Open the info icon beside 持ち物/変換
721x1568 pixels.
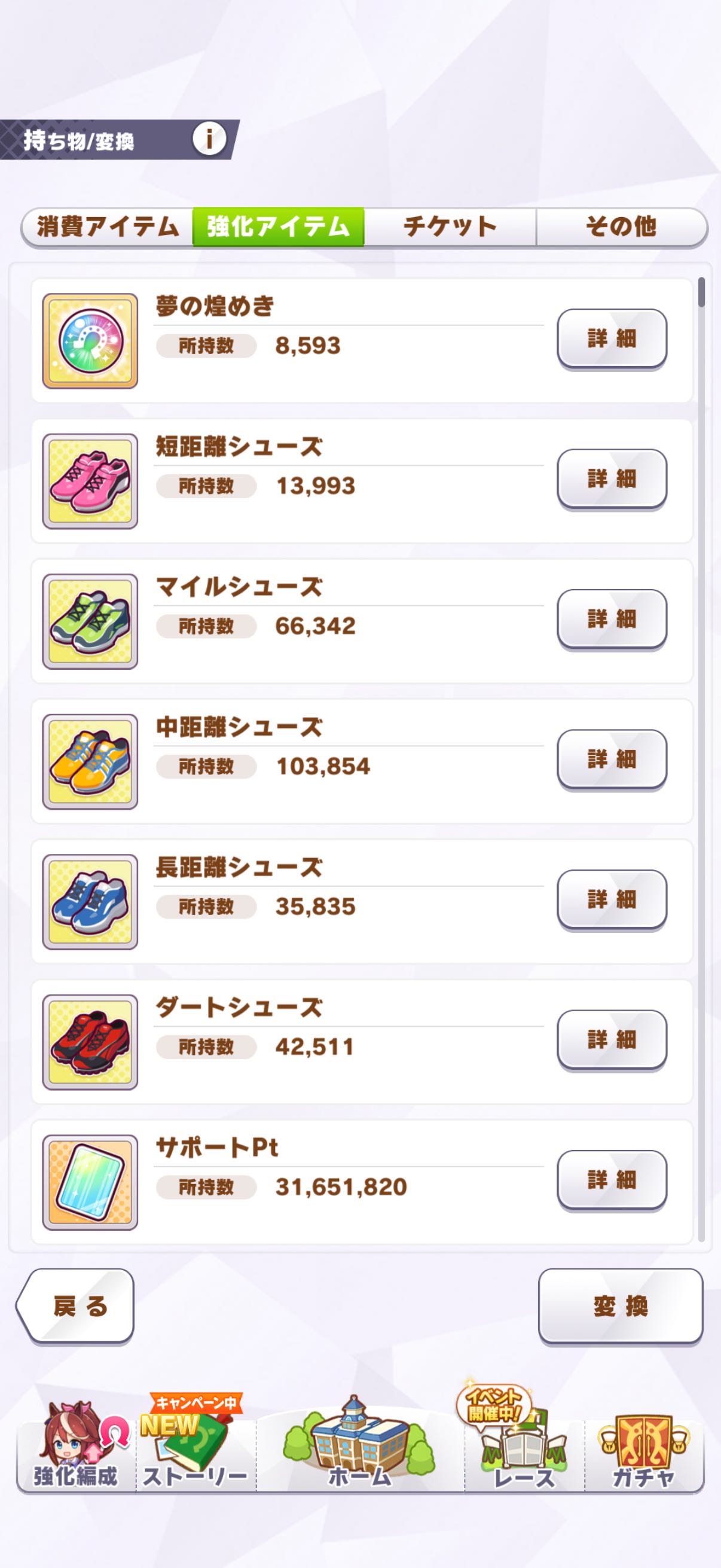(x=209, y=139)
